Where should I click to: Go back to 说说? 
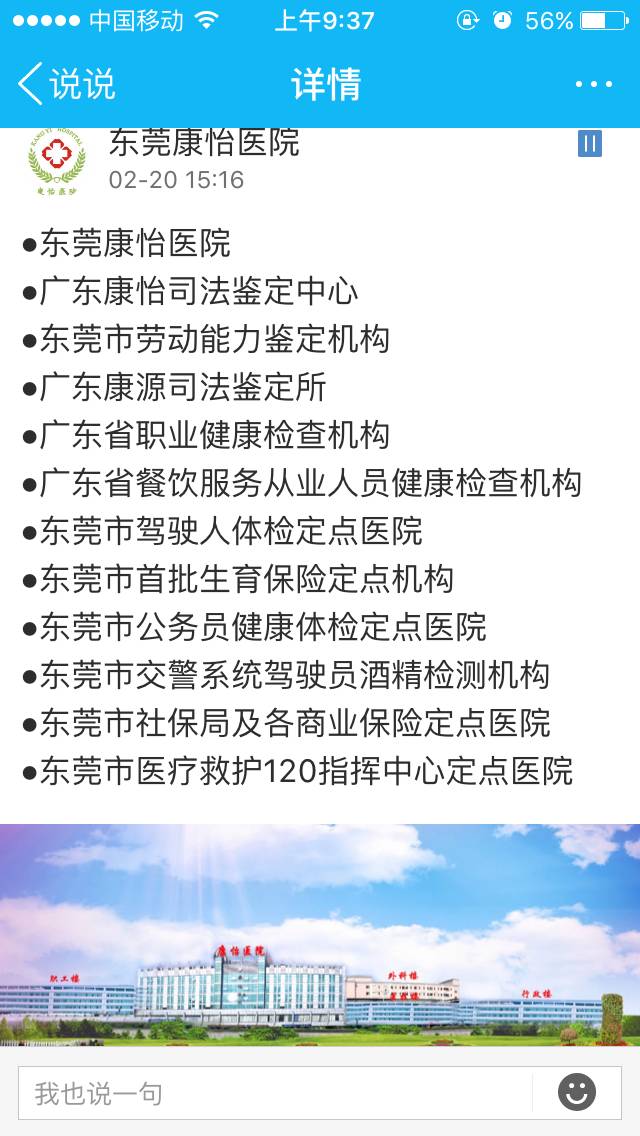click(x=66, y=84)
